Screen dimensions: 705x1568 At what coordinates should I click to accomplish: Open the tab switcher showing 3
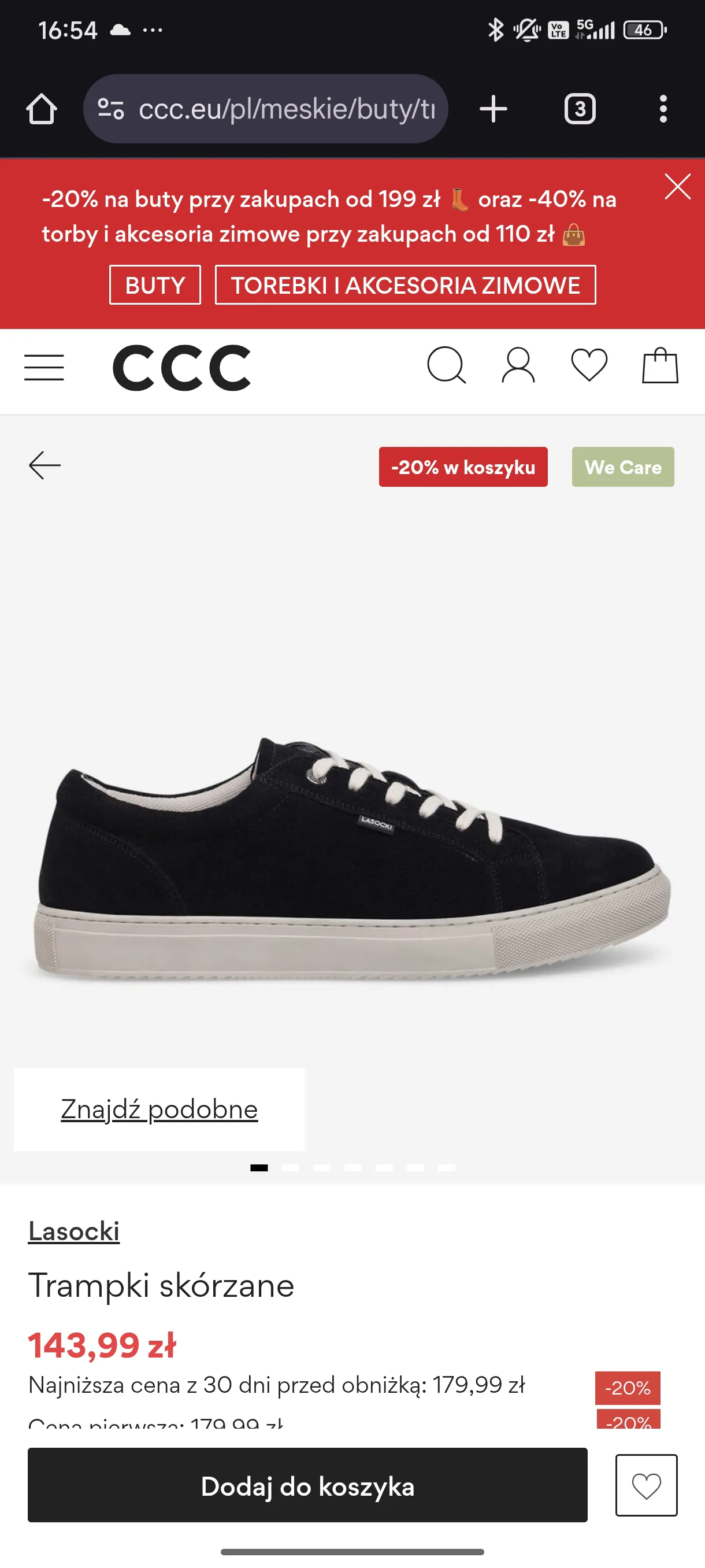[x=580, y=110]
